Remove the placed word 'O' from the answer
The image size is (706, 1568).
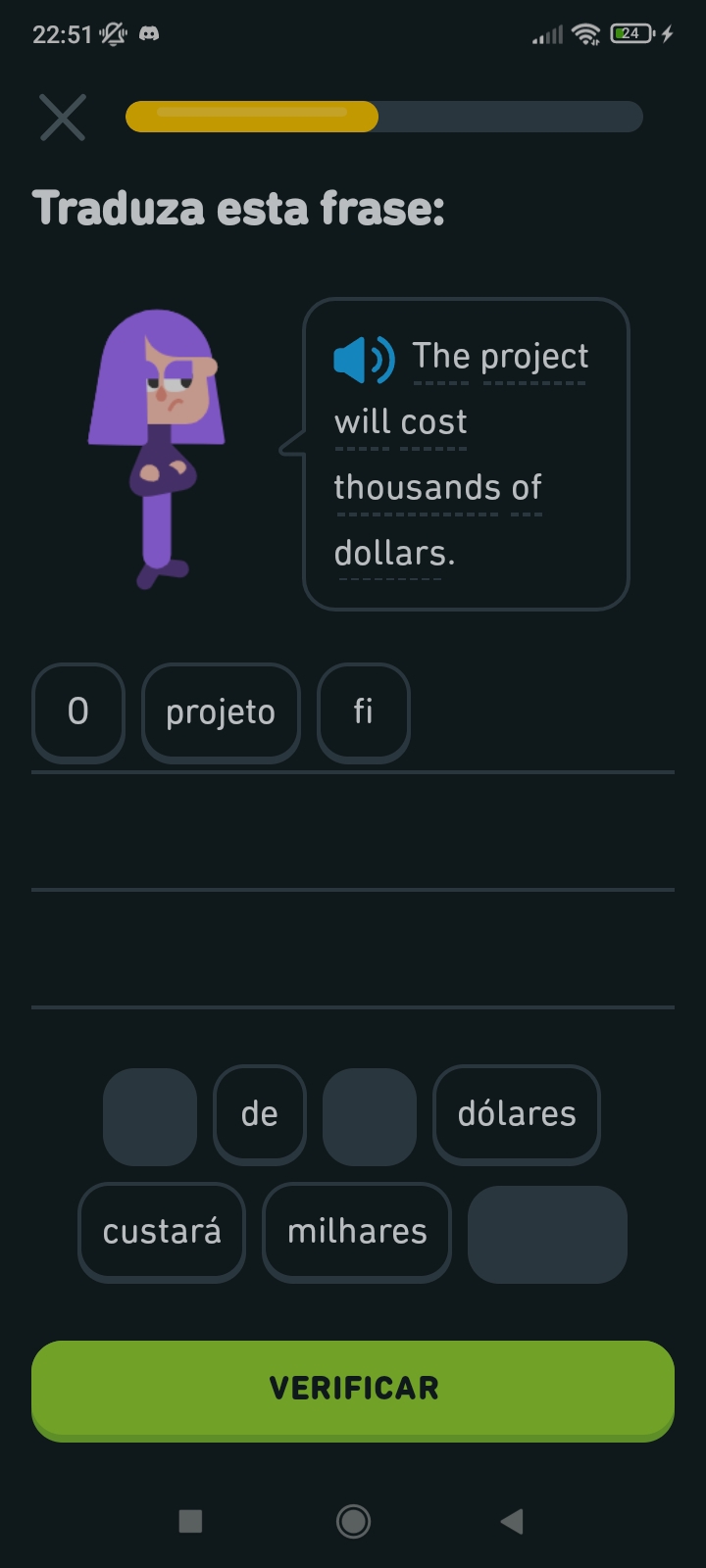tap(78, 712)
